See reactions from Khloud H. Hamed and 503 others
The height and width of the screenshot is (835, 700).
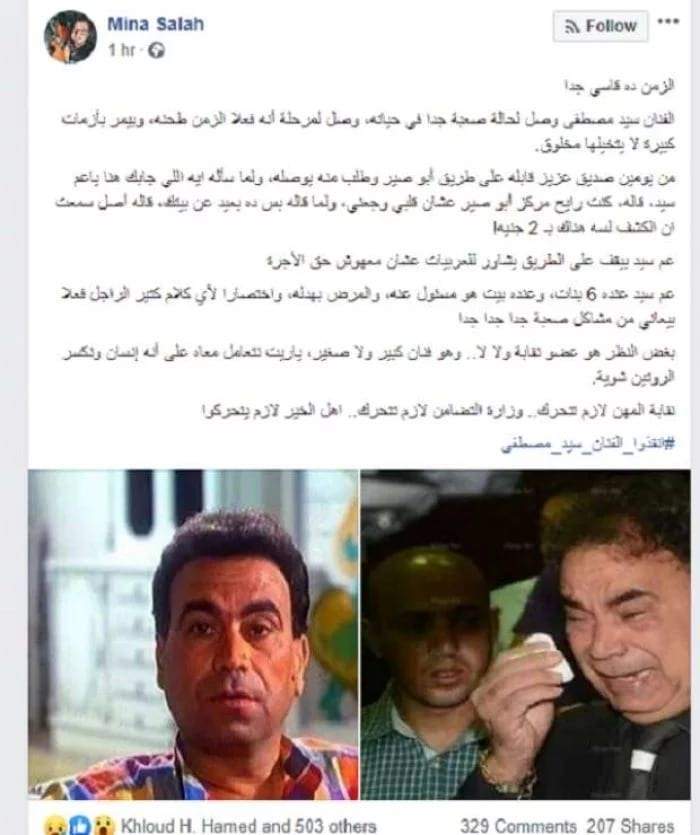248,825
